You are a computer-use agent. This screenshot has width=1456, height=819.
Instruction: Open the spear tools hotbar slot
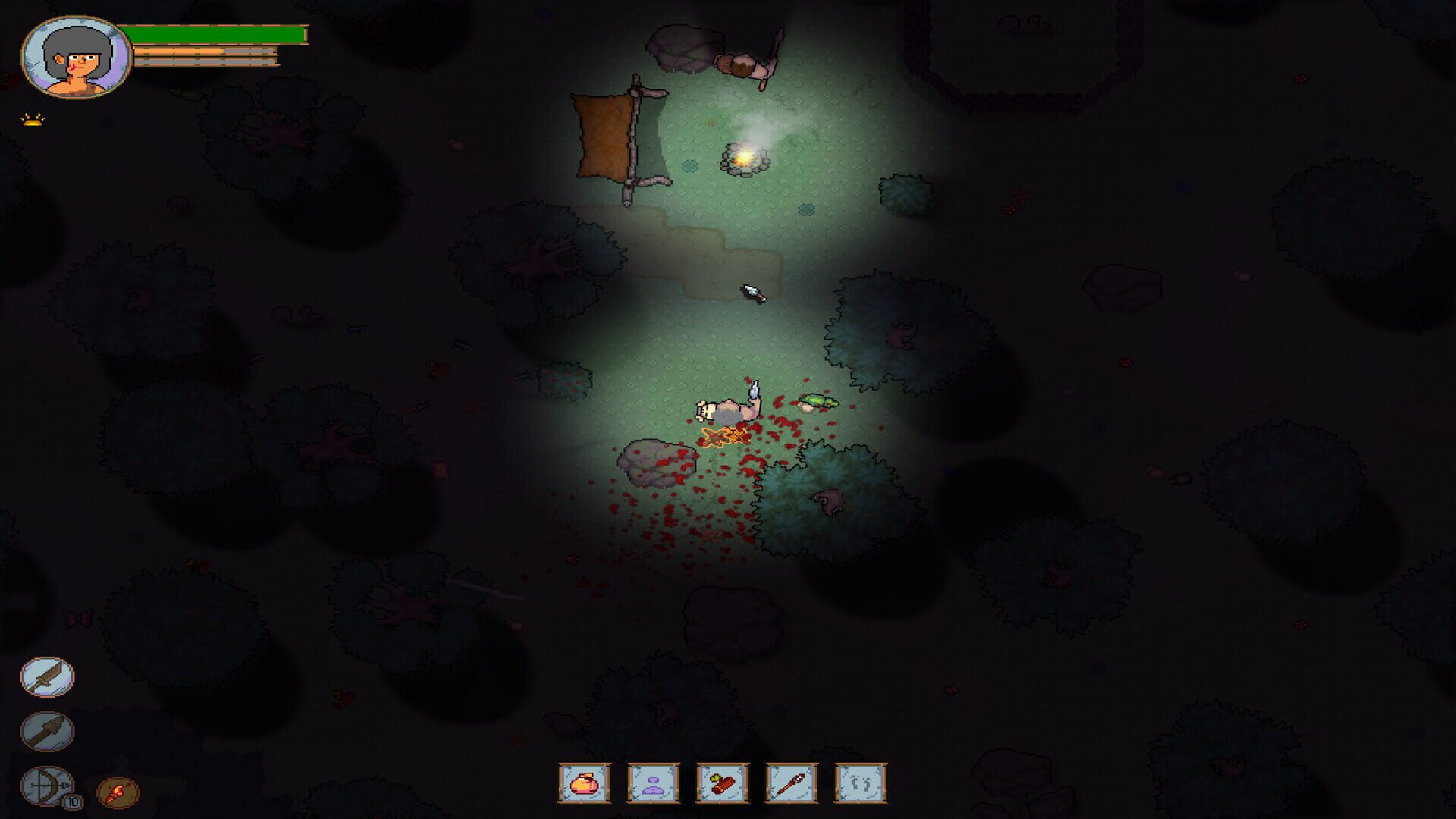(791, 783)
